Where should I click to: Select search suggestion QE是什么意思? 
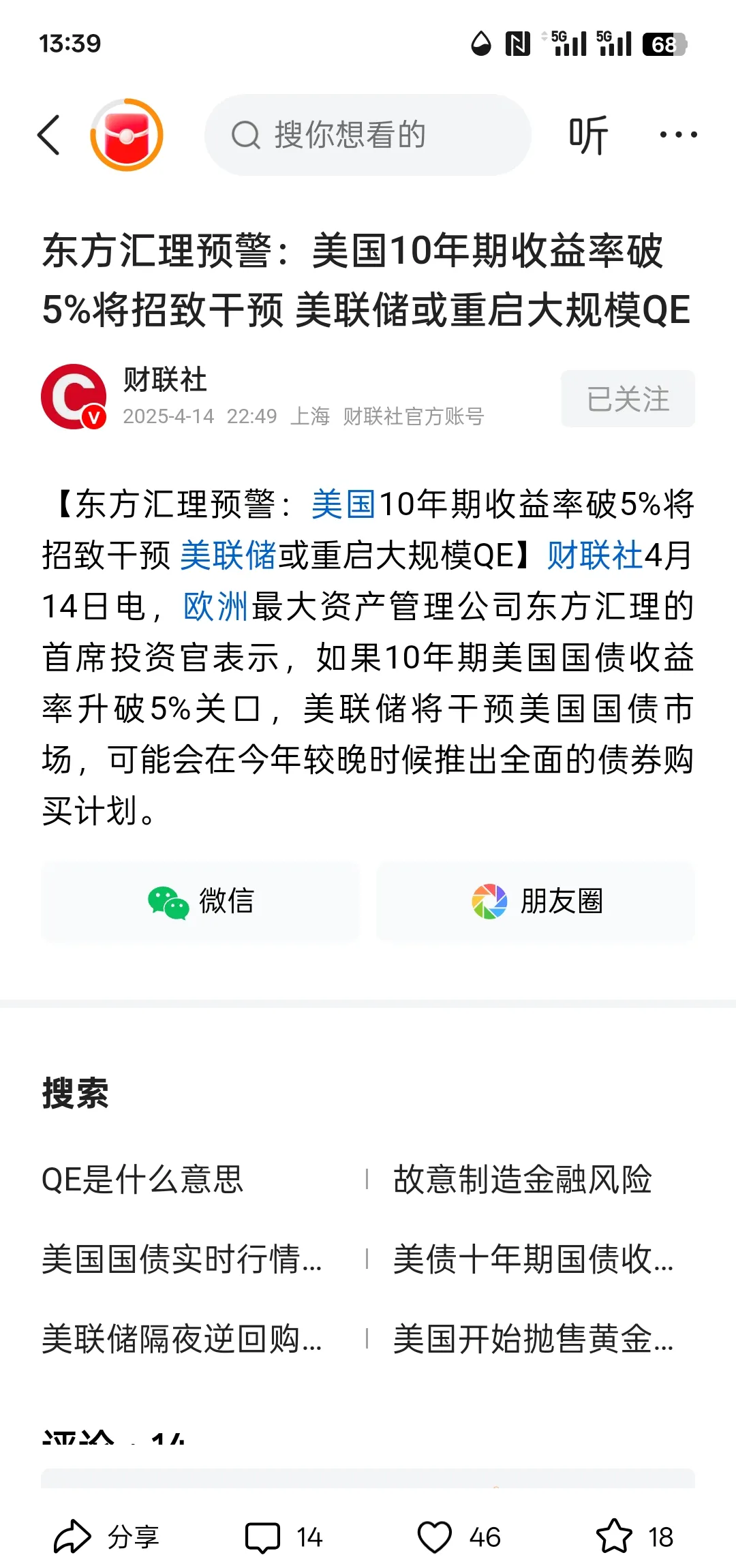[x=143, y=1182]
